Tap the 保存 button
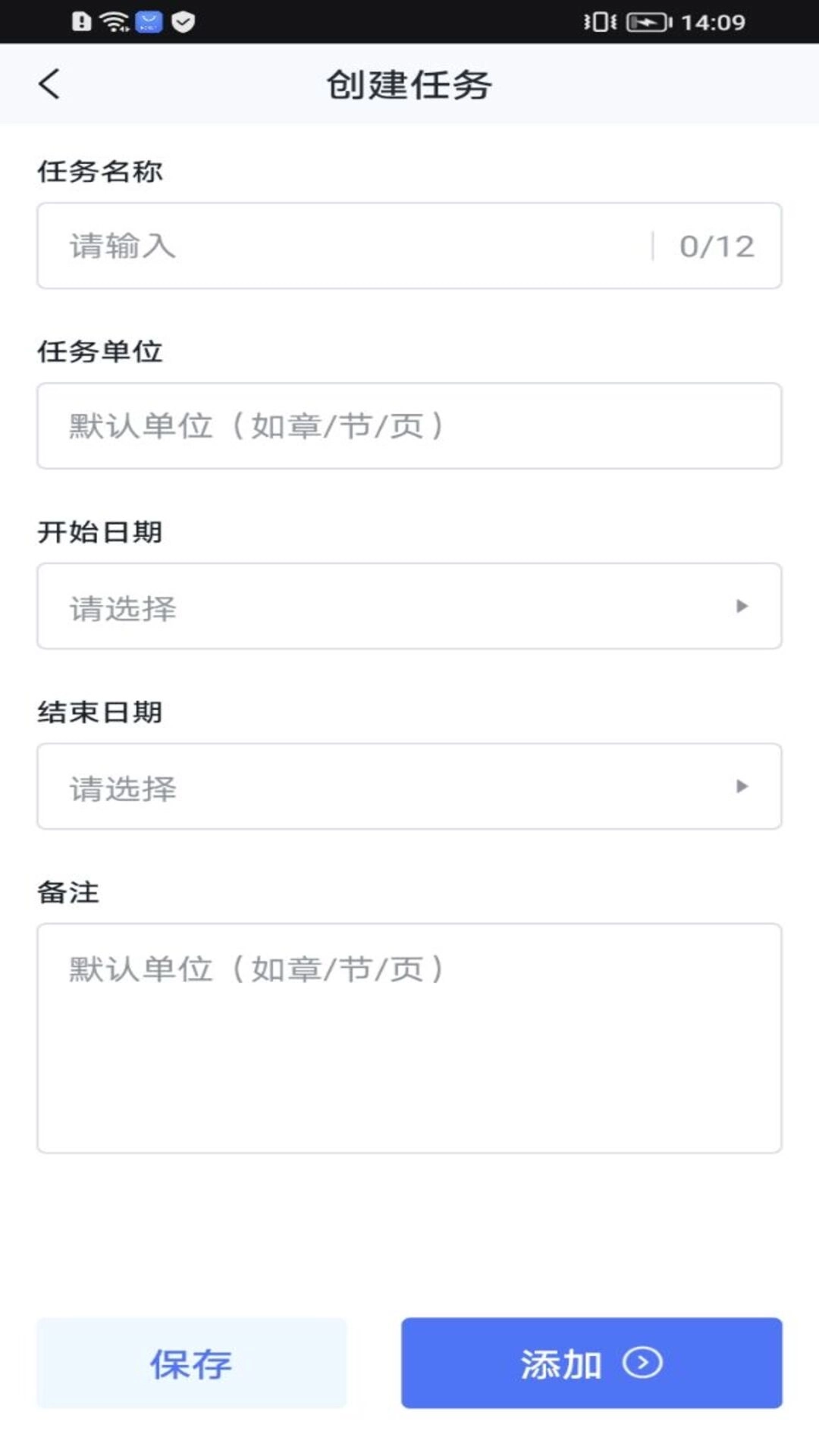The height and width of the screenshot is (1456, 819). (x=190, y=1364)
